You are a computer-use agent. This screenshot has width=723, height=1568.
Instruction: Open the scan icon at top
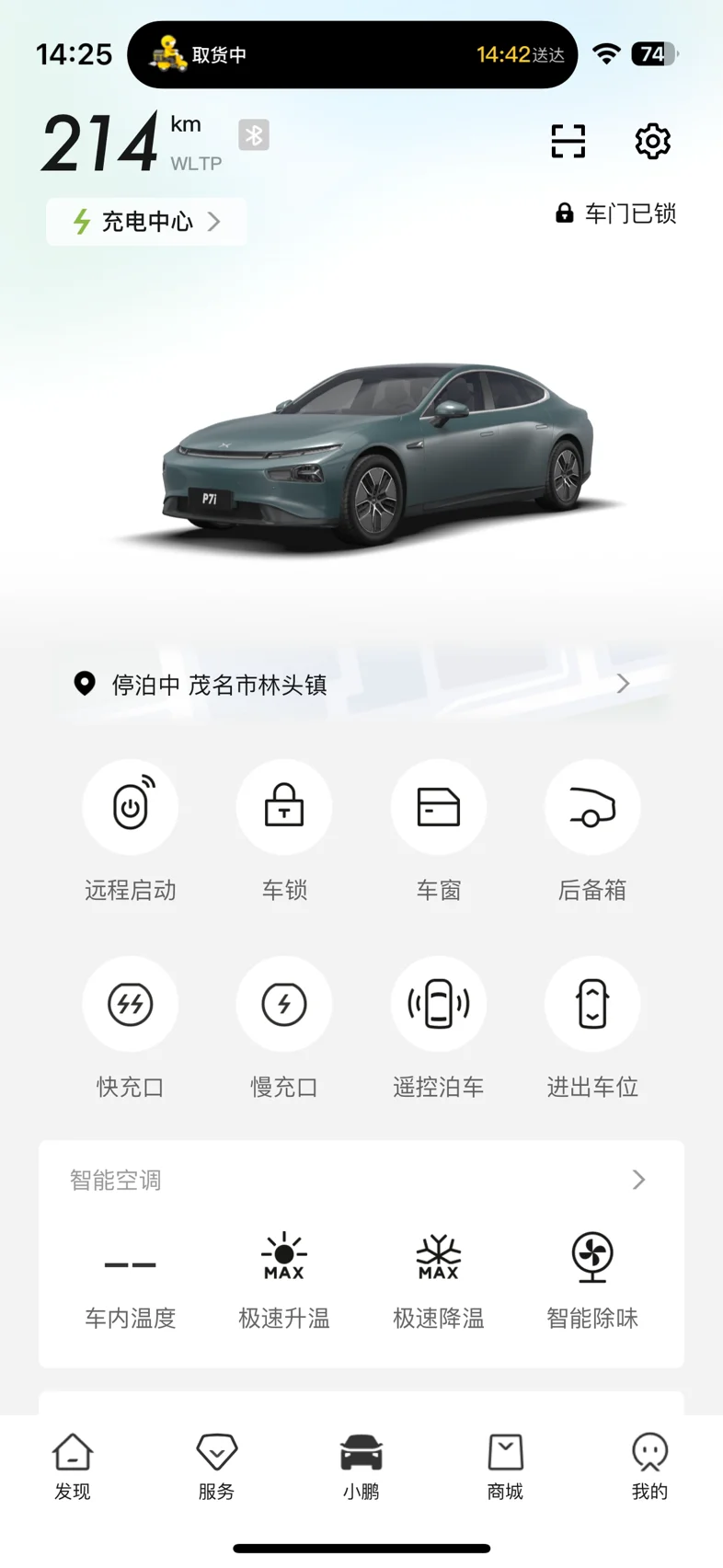[568, 141]
